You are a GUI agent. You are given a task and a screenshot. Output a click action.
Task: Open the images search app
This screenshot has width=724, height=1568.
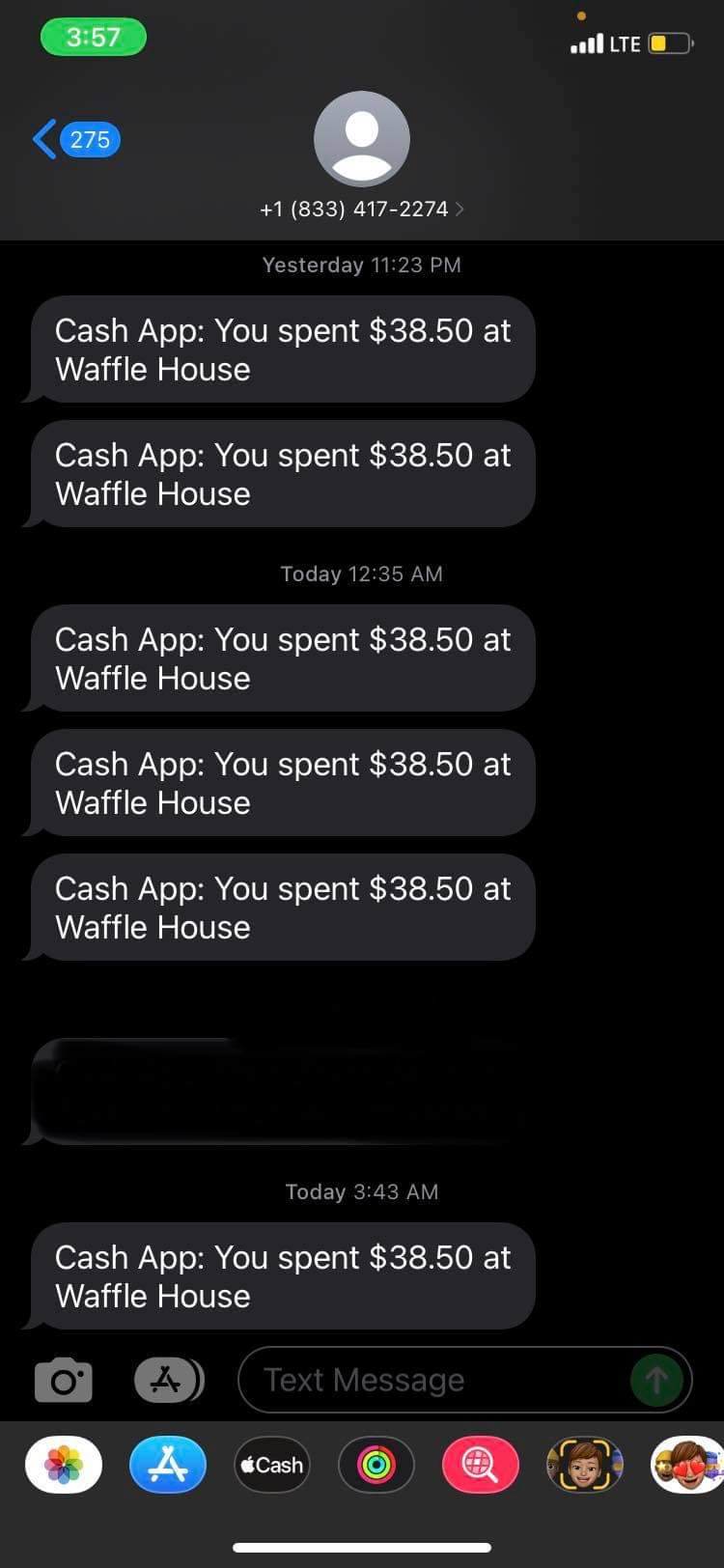pyautogui.click(x=481, y=1466)
